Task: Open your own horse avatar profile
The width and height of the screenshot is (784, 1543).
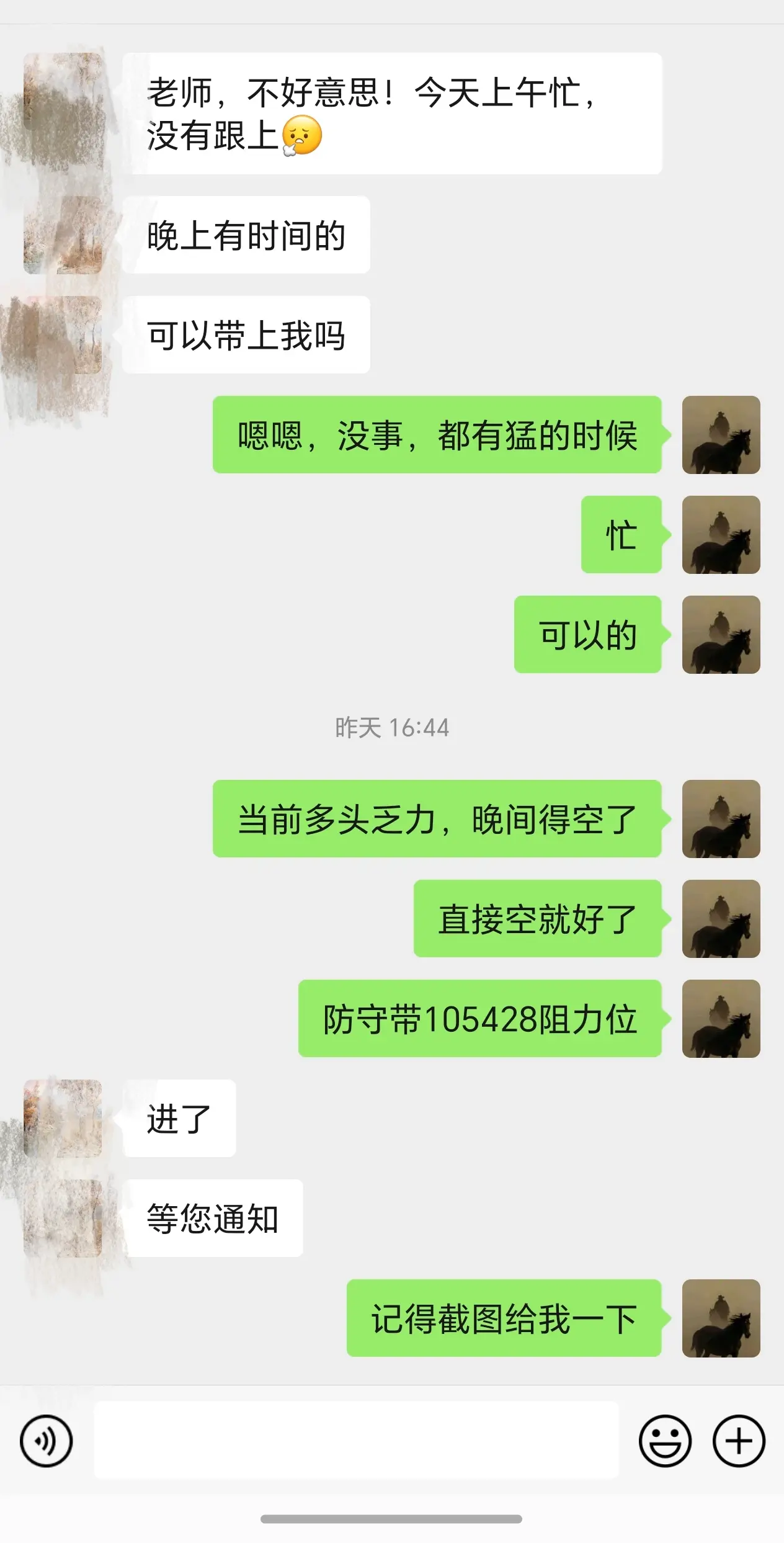Action: point(721,435)
